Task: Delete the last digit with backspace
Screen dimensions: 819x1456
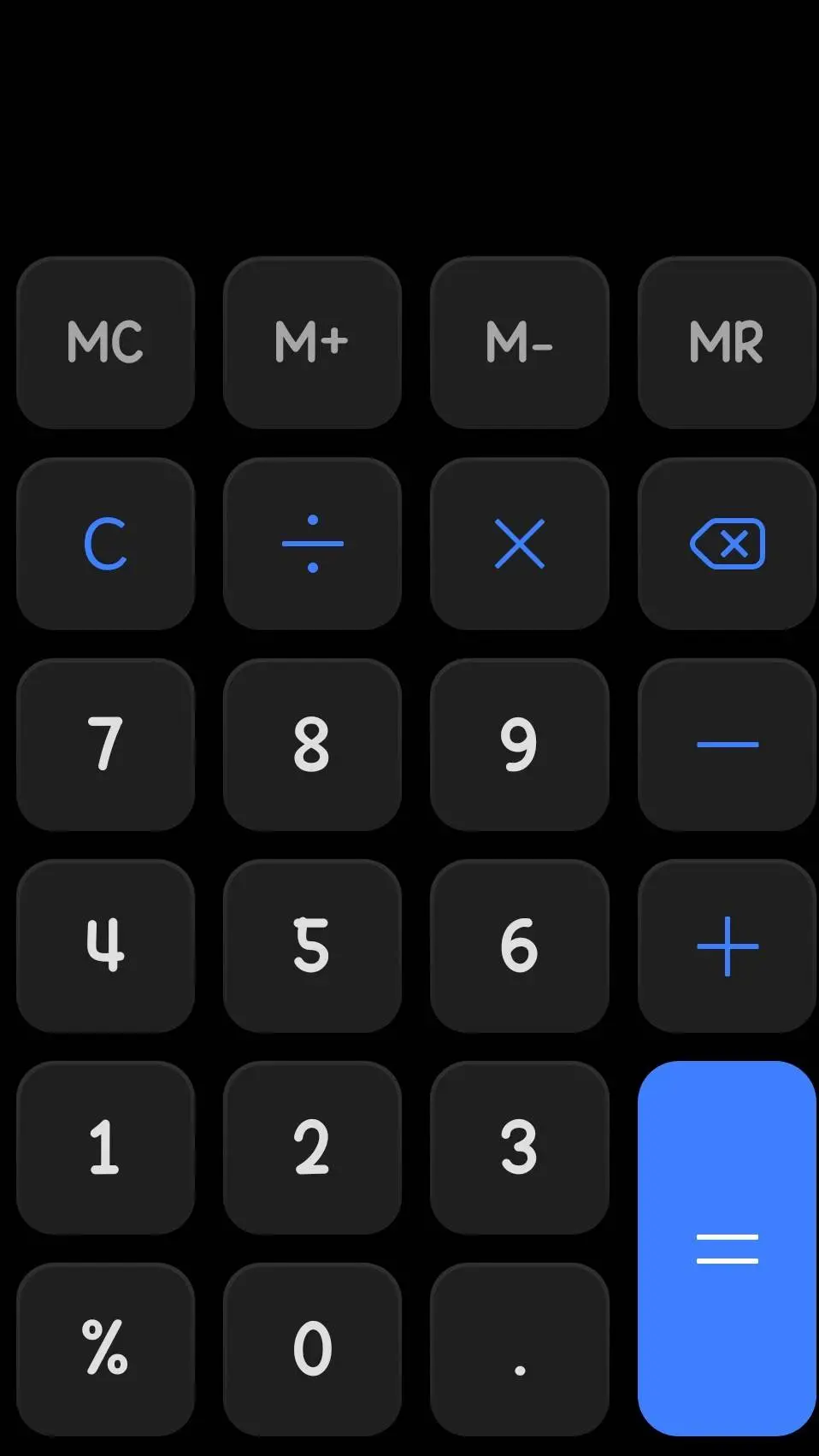Action: pyautogui.click(x=727, y=544)
